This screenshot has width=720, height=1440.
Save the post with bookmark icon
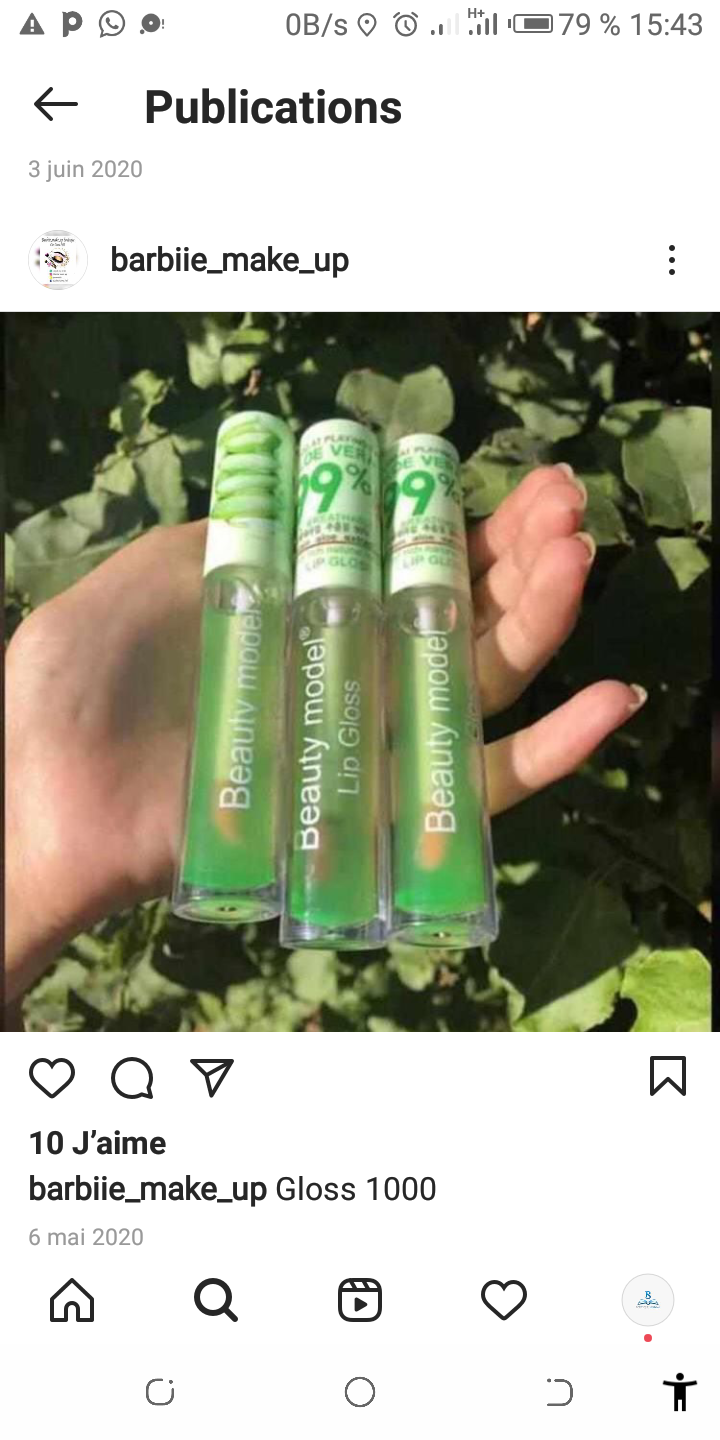[x=667, y=1077]
